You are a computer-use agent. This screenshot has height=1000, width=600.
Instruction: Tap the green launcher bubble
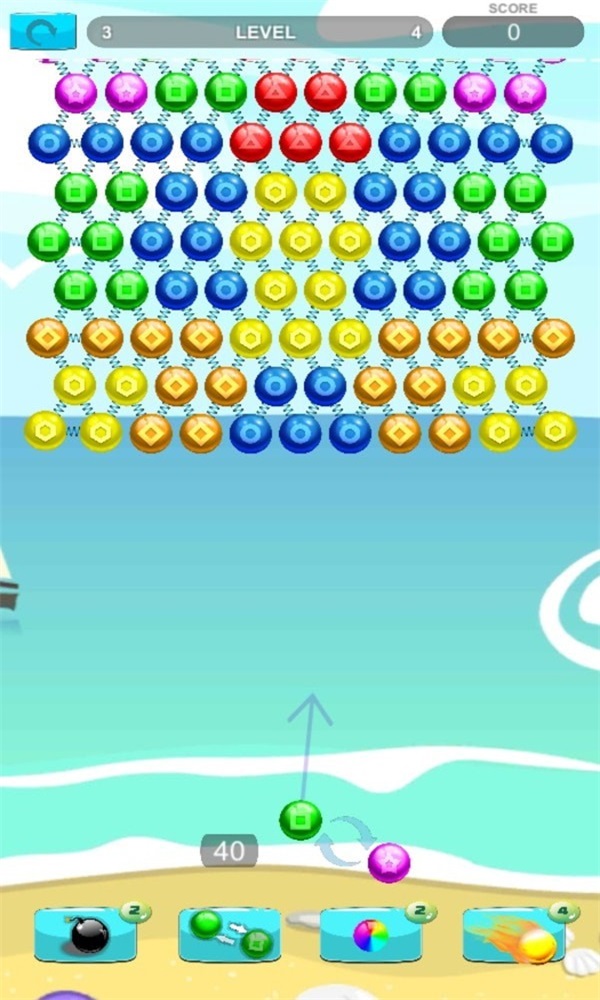[x=301, y=820]
